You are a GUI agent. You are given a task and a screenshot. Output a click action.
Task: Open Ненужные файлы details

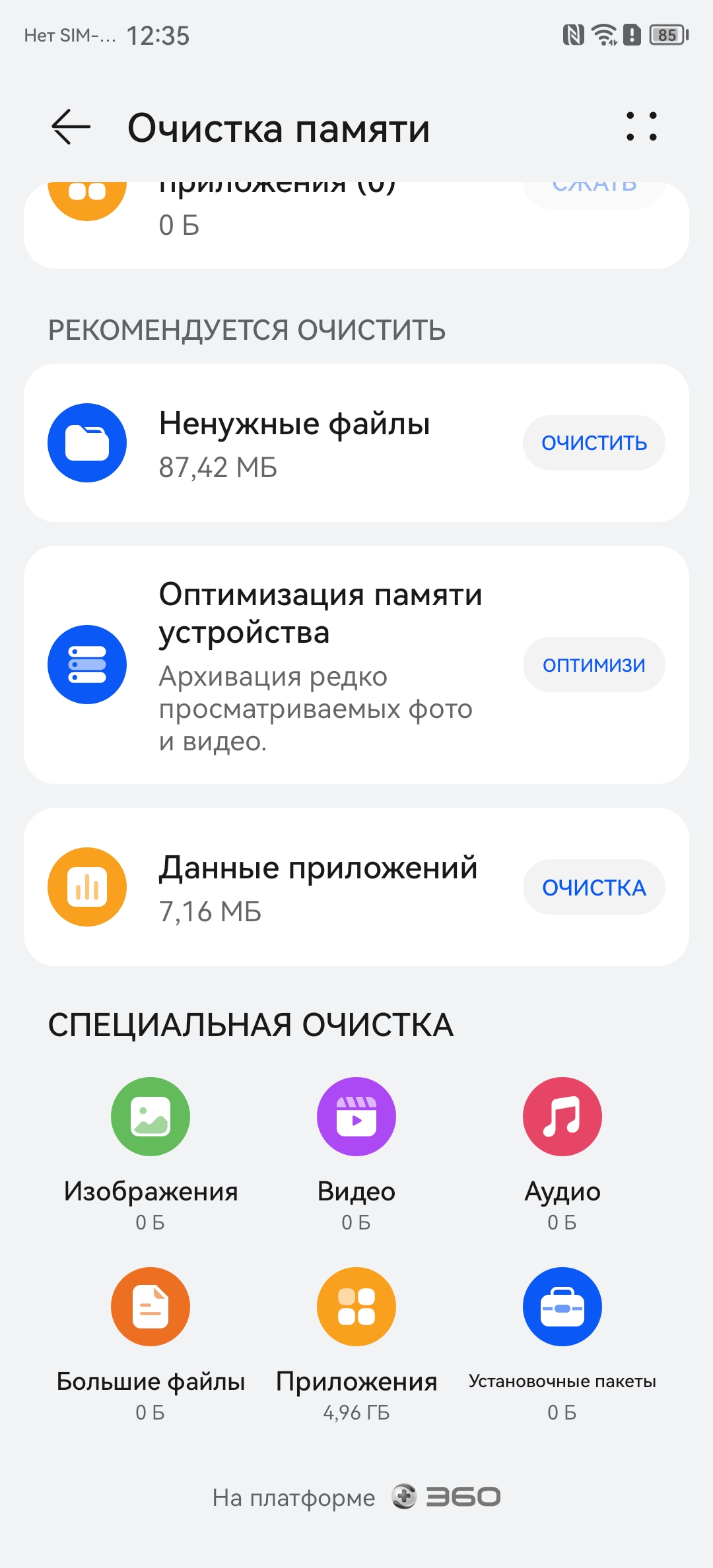tap(356, 443)
